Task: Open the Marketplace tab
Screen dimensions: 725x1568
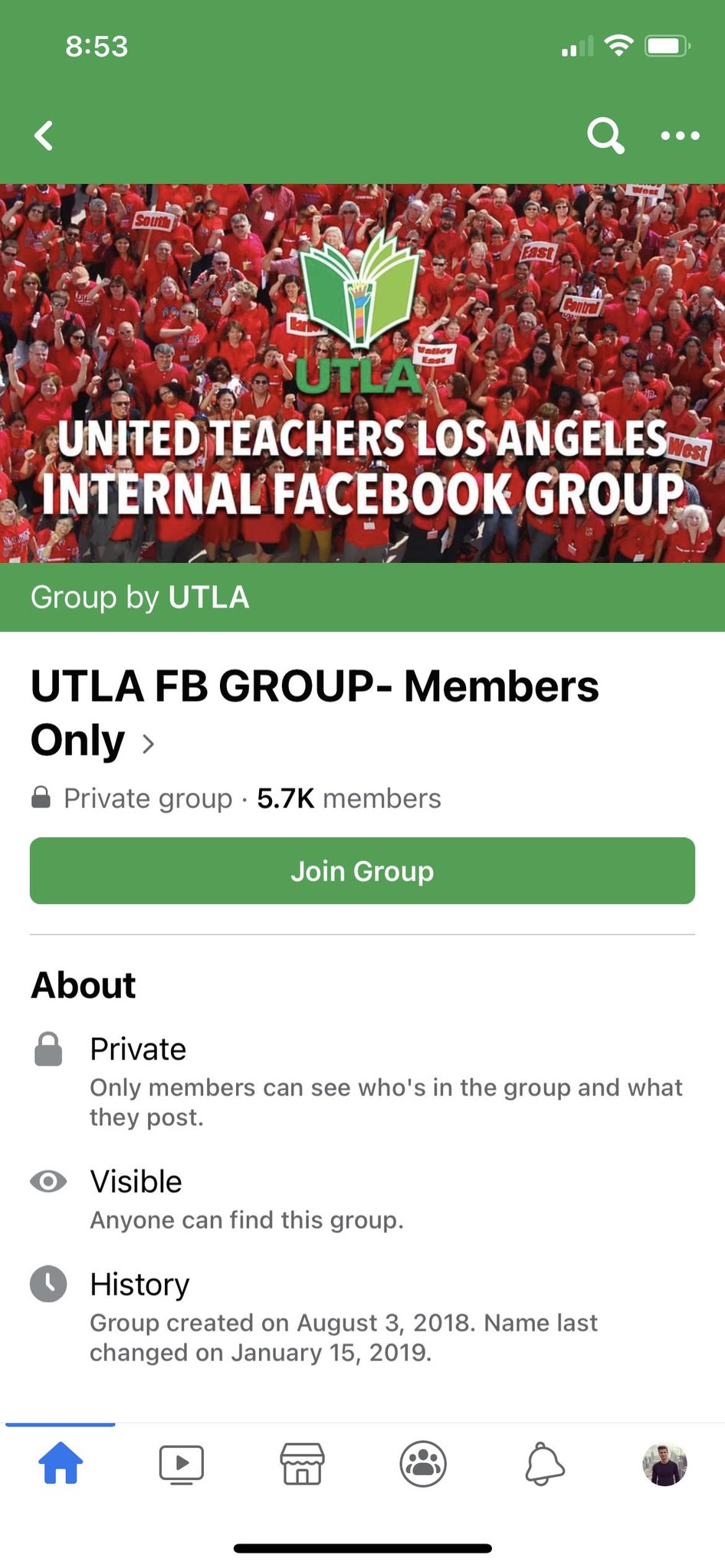Action: [302, 1464]
